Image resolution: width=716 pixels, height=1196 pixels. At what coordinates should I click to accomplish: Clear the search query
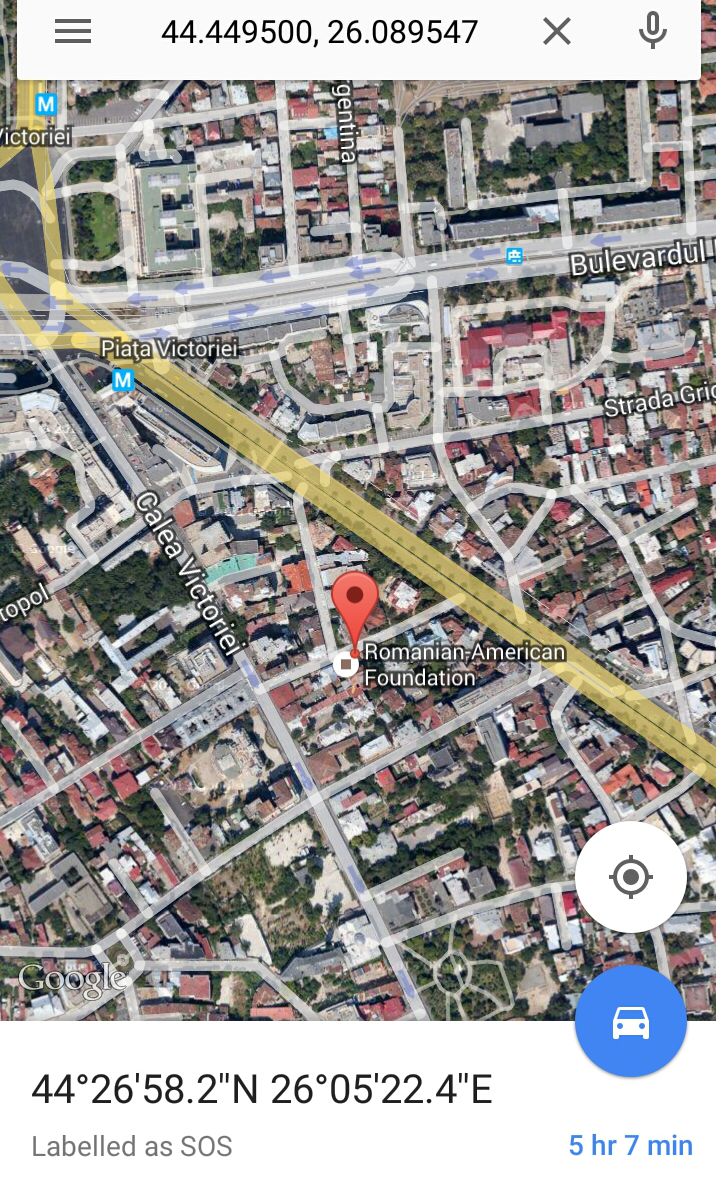(x=557, y=32)
